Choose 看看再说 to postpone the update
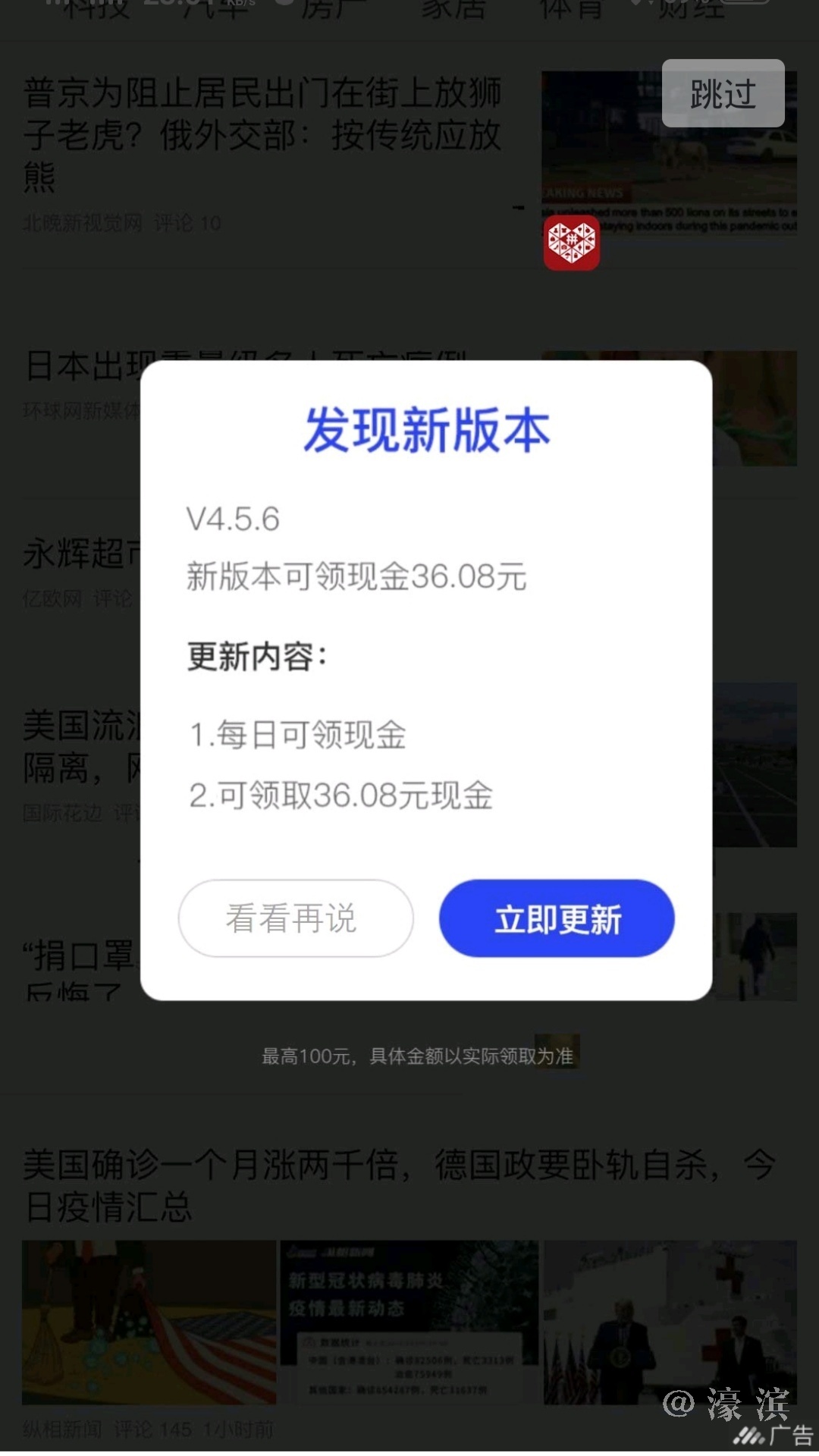This screenshot has height=1456, width=819. tap(296, 918)
